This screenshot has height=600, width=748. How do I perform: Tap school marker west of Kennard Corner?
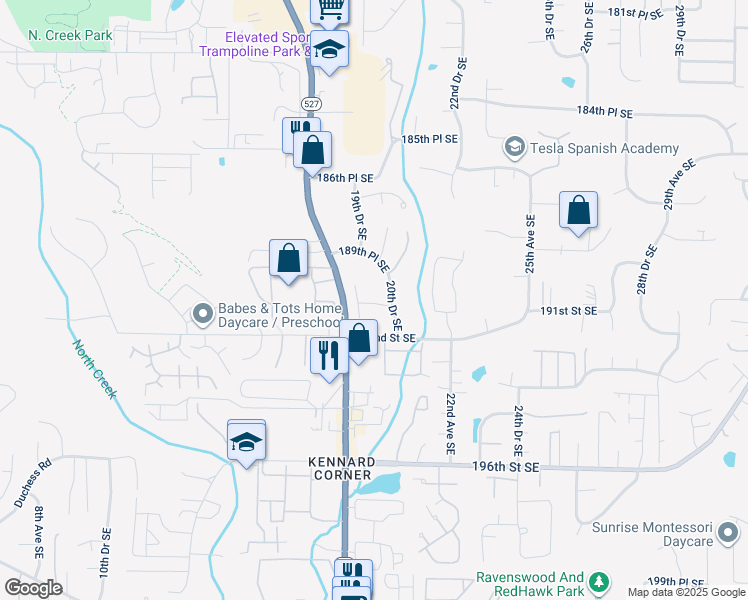[246, 444]
